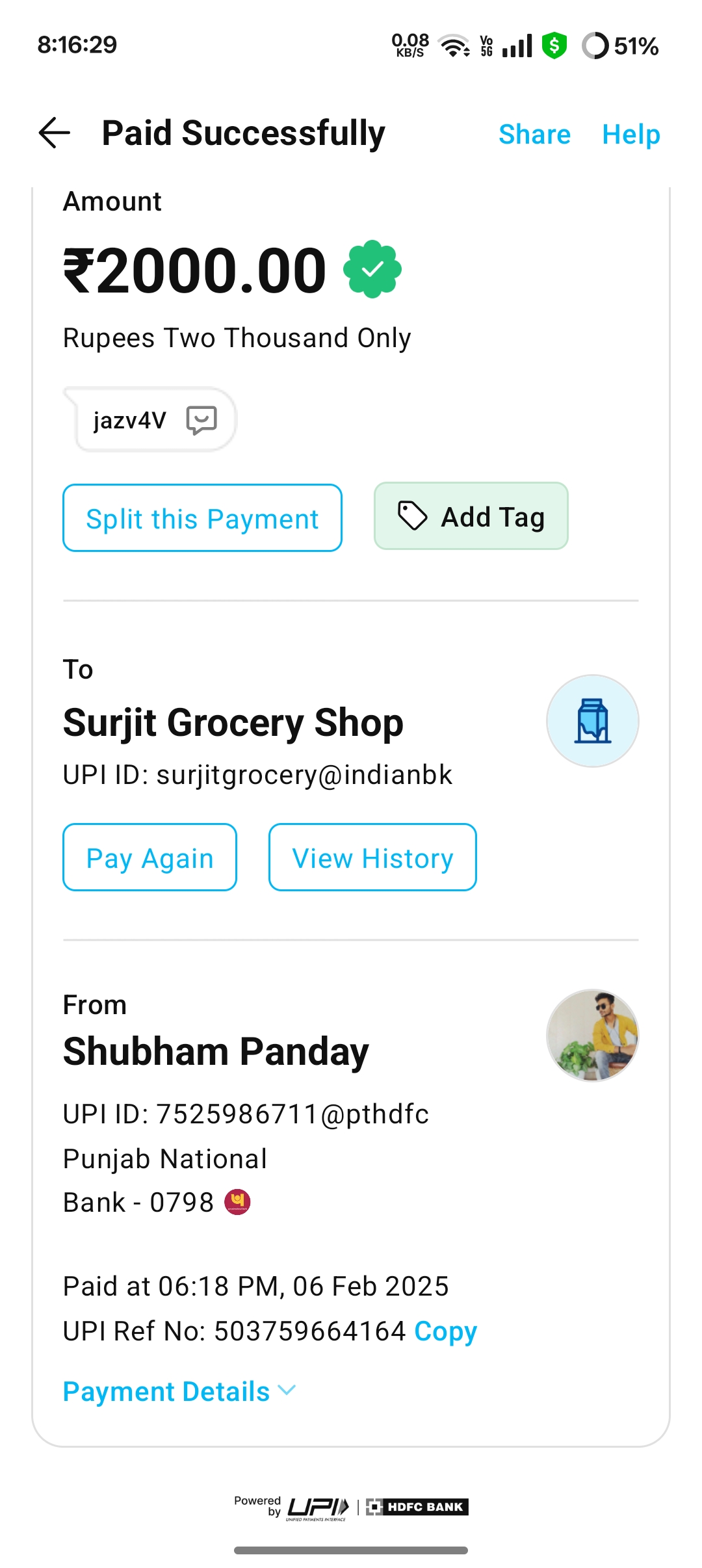Open Help for this payment
This screenshot has width=702, height=1568.
click(630, 135)
